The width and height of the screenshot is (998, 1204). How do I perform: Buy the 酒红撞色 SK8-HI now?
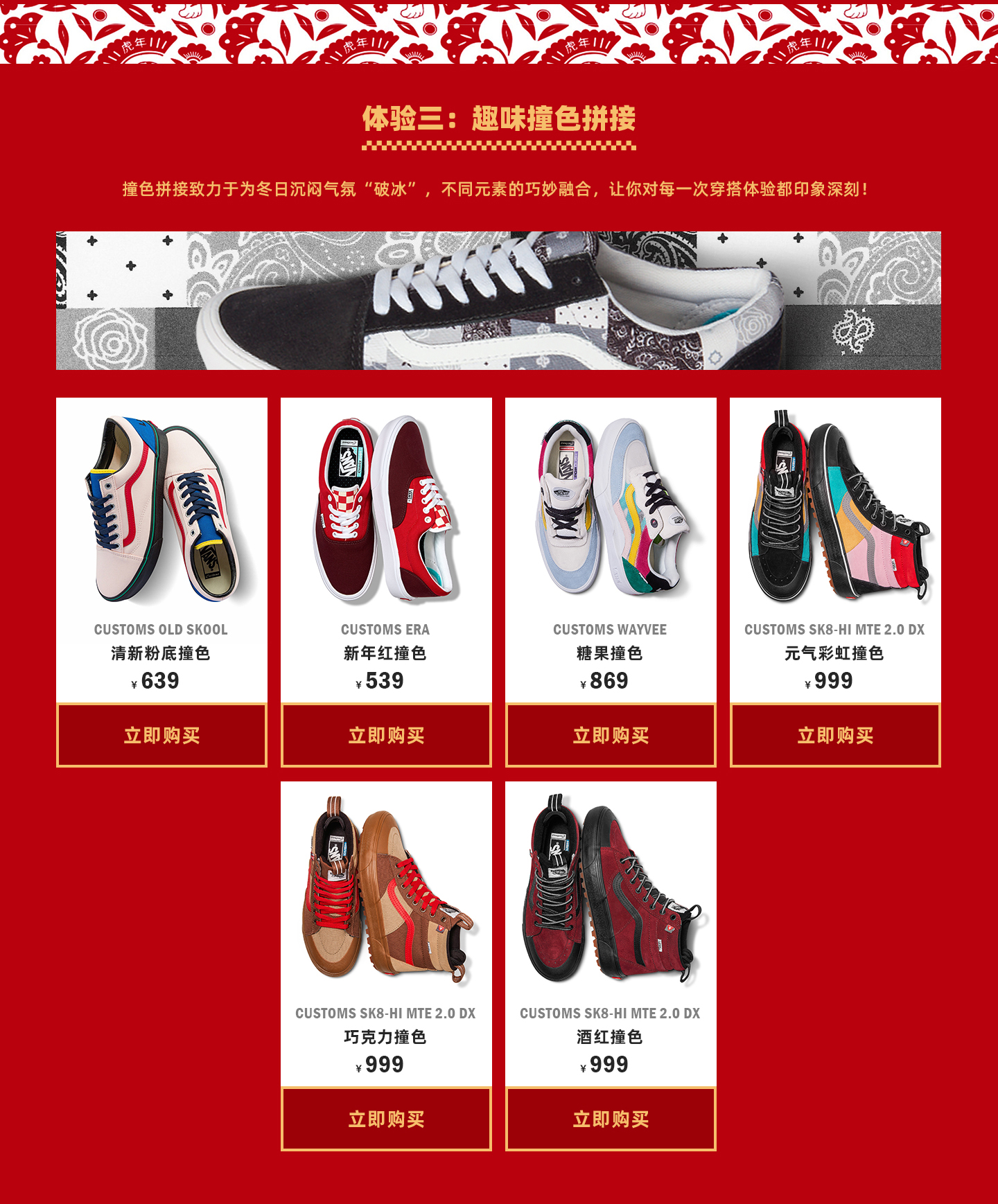tap(611, 1119)
